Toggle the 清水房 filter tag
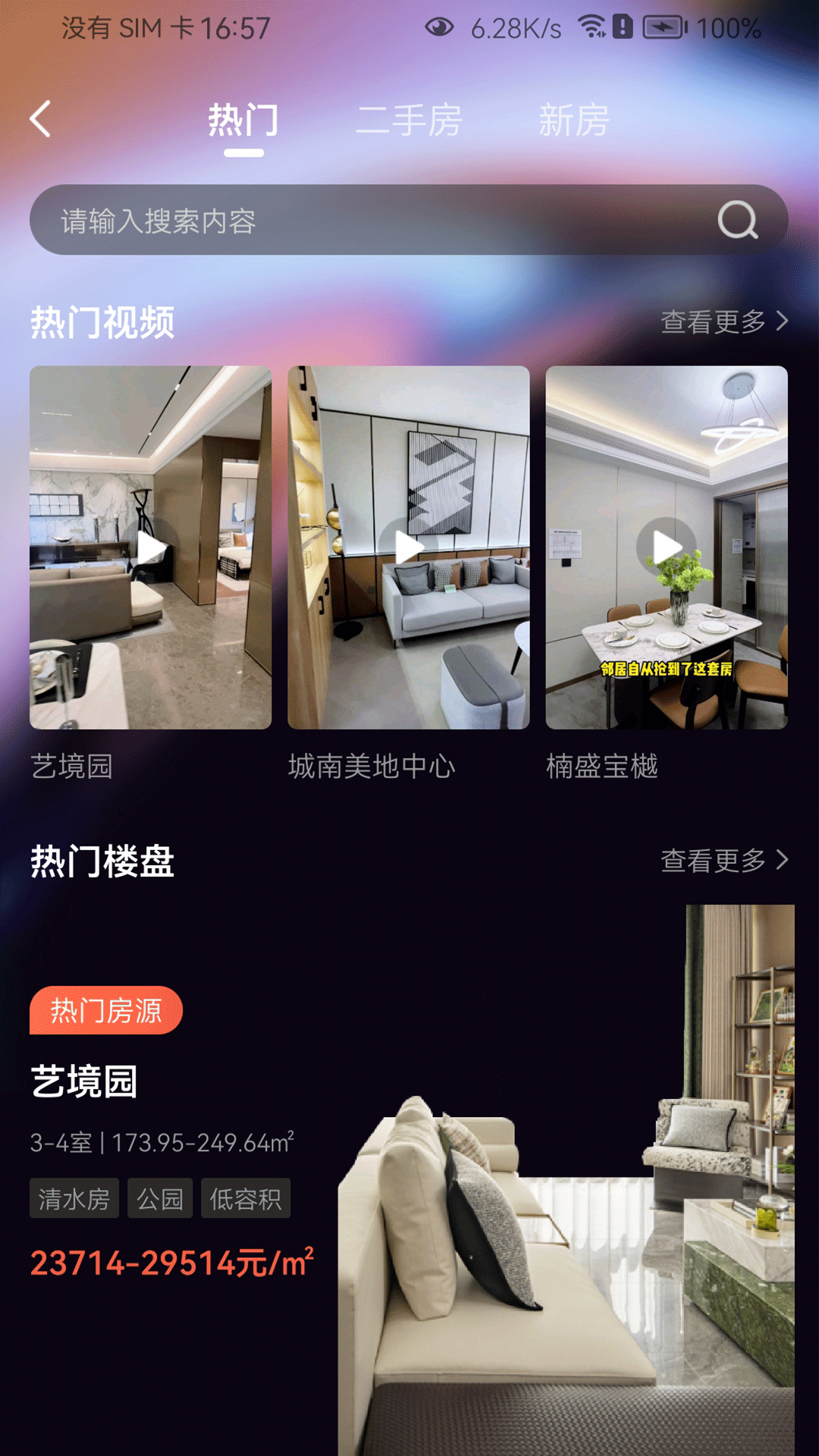Viewport: 819px width, 1456px height. [74, 1198]
